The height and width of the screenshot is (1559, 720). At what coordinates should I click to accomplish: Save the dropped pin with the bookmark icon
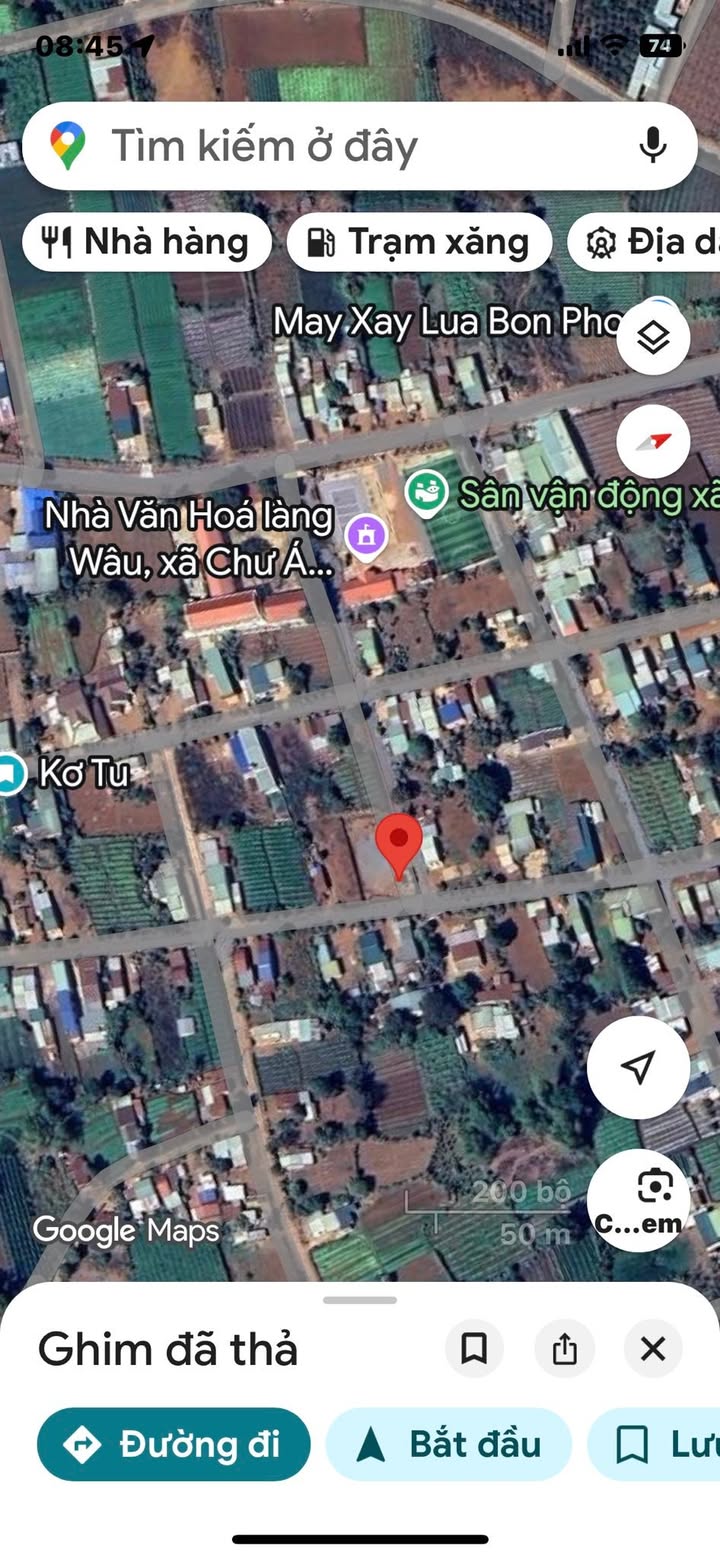(x=474, y=1349)
